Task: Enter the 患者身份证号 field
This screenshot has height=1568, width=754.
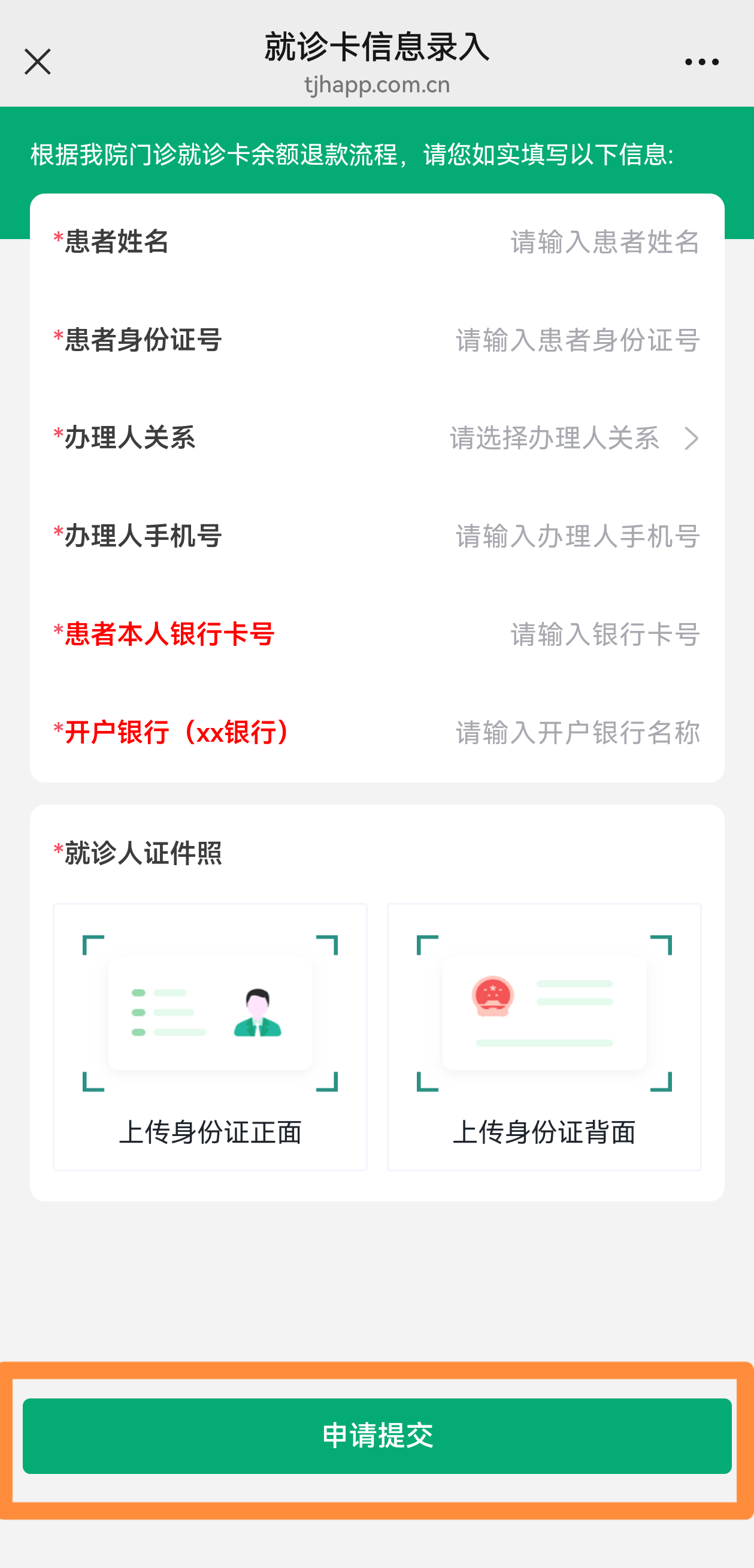Action: [x=577, y=340]
